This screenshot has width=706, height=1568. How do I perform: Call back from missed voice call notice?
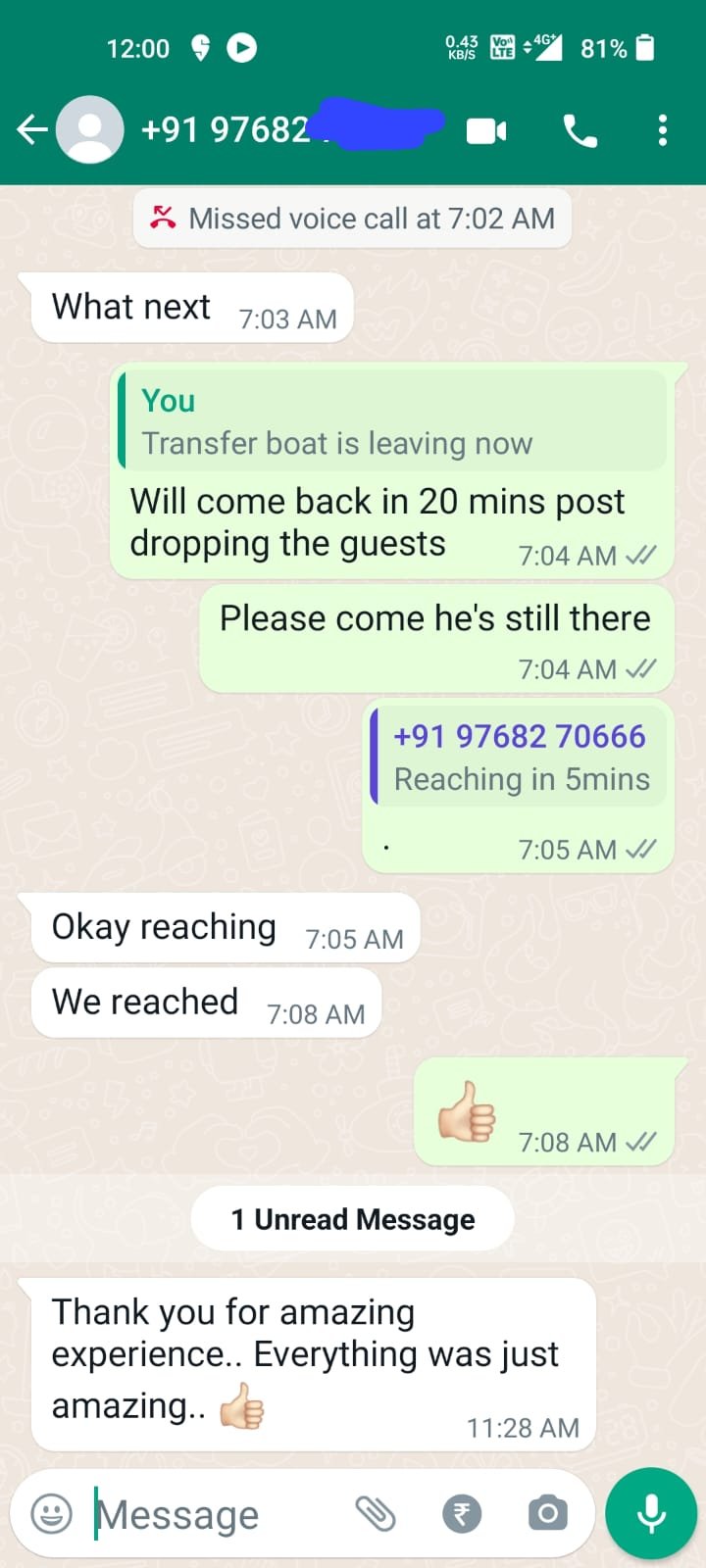coord(353,219)
